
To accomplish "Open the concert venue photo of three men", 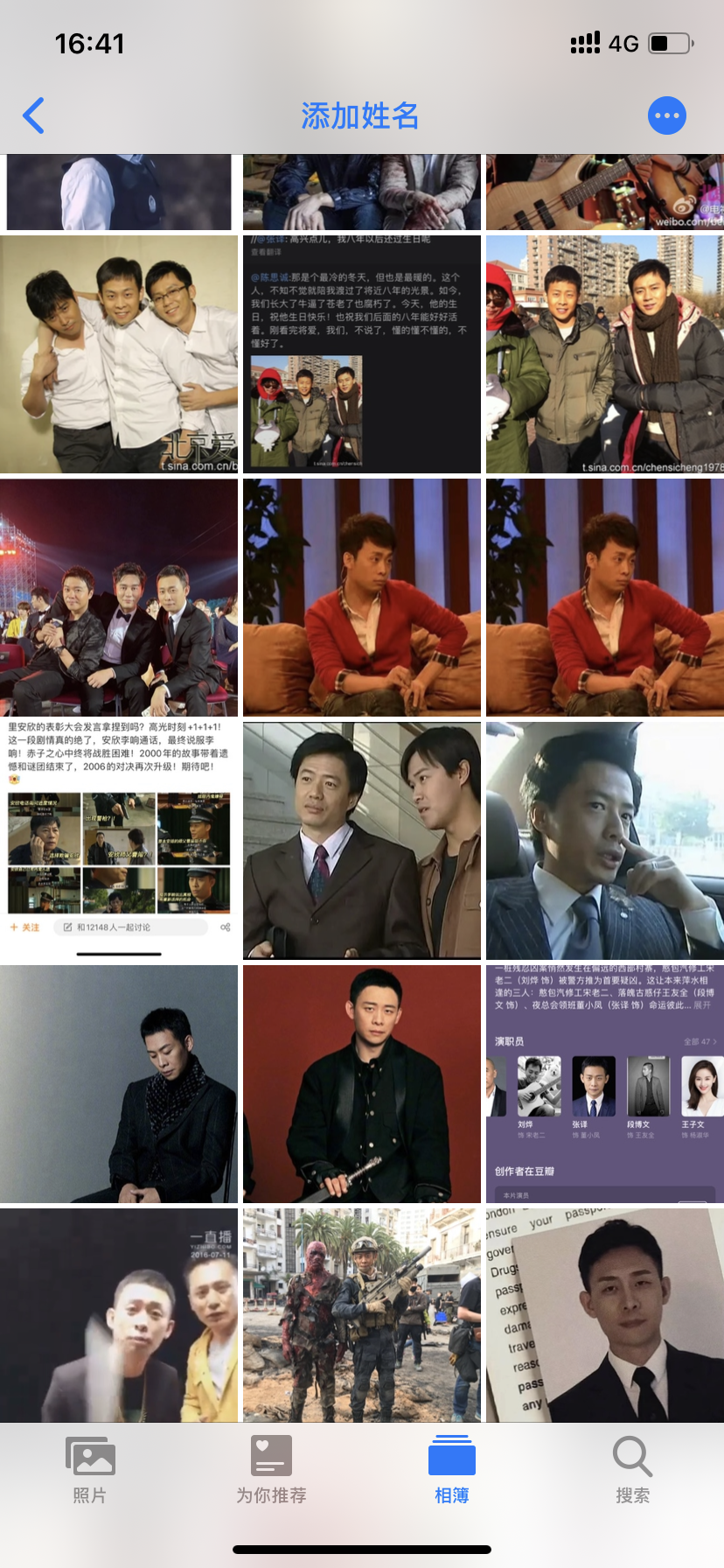I will pyautogui.click(x=119, y=598).
